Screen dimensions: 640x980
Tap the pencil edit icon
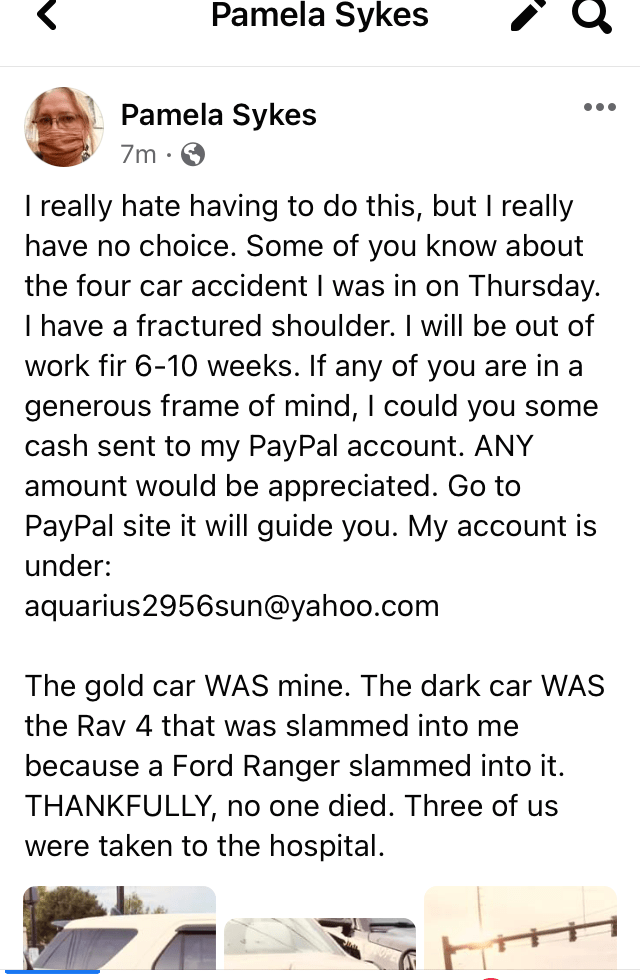pyautogui.click(x=529, y=17)
